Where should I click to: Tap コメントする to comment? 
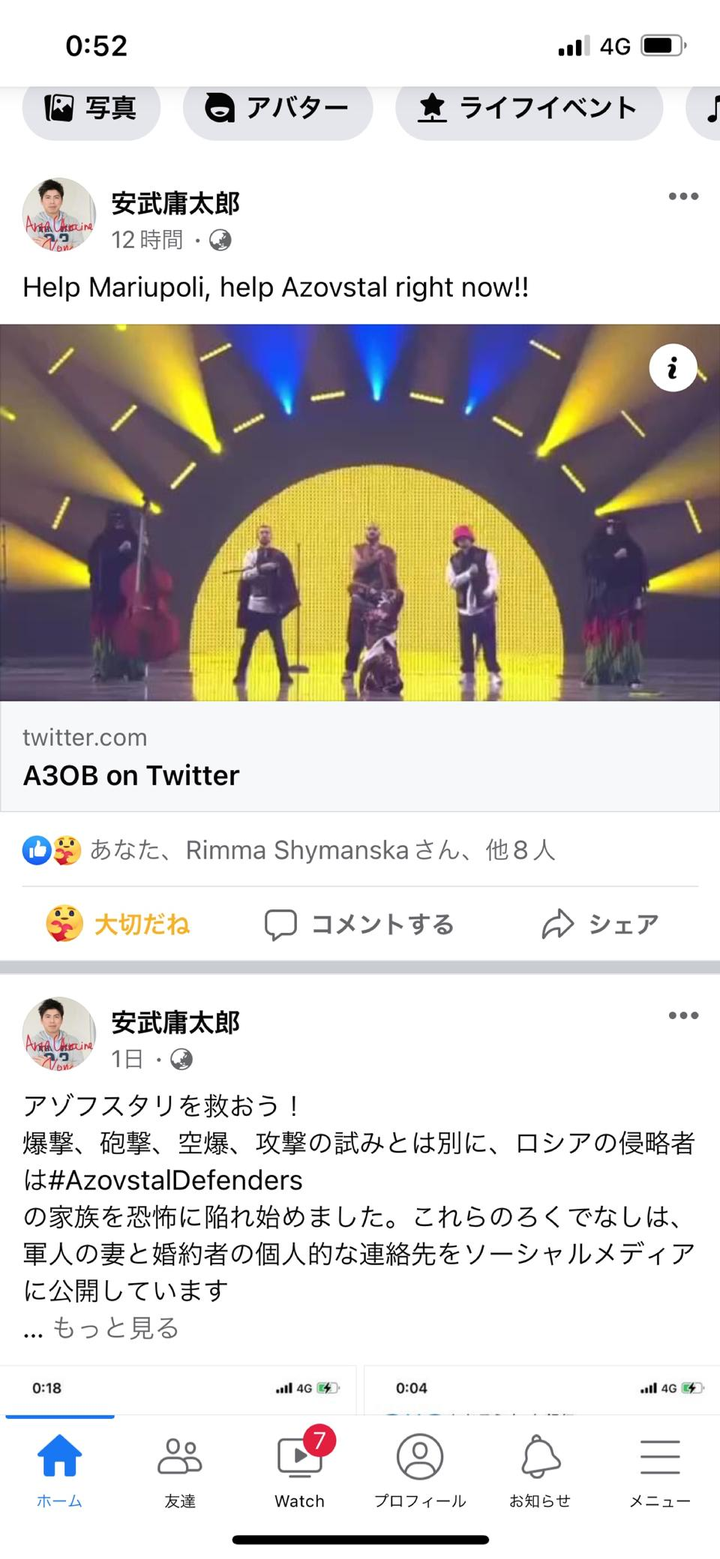click(359, 924)
